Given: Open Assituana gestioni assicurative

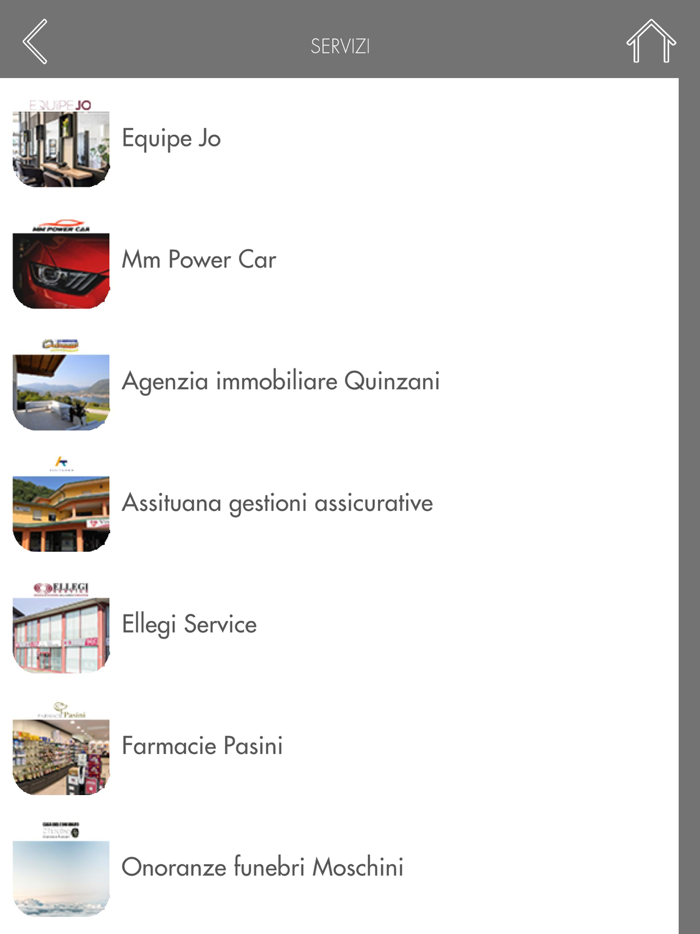Looking at the screenshot, I should pyautogui.click(x=277, y=502).
